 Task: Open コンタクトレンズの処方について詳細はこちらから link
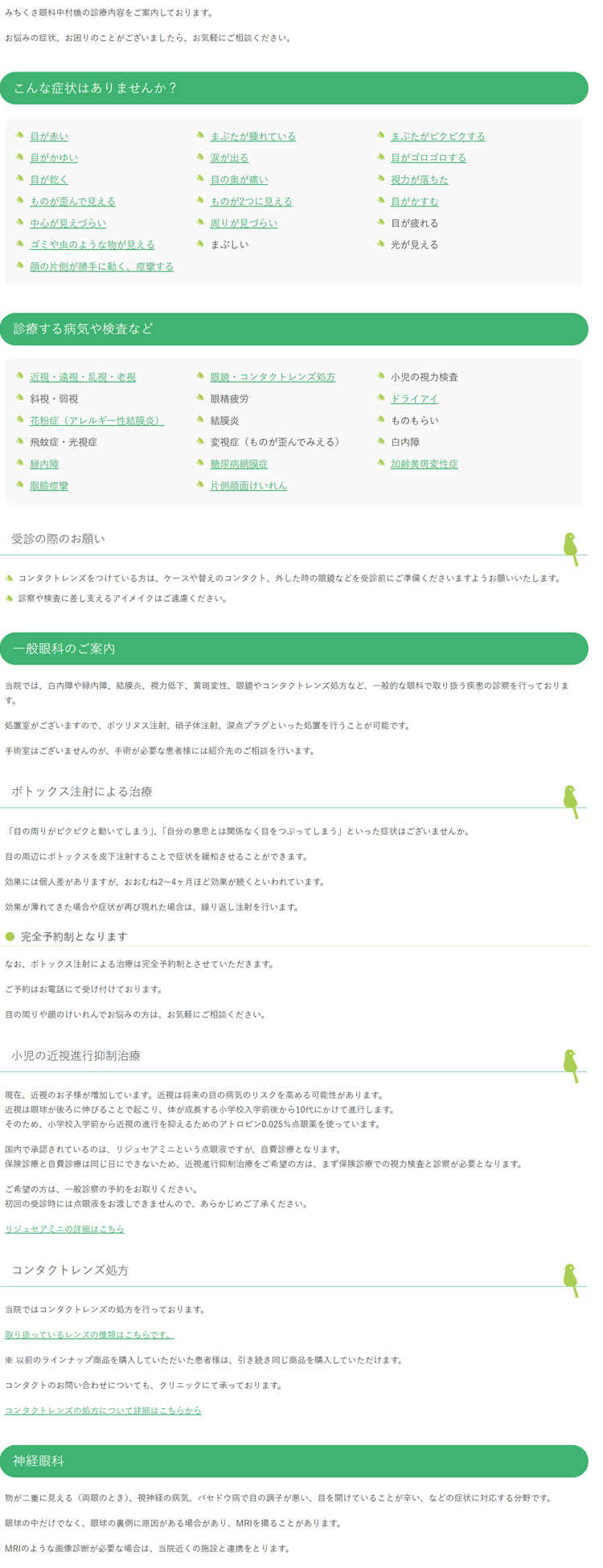coord(103,1410)
